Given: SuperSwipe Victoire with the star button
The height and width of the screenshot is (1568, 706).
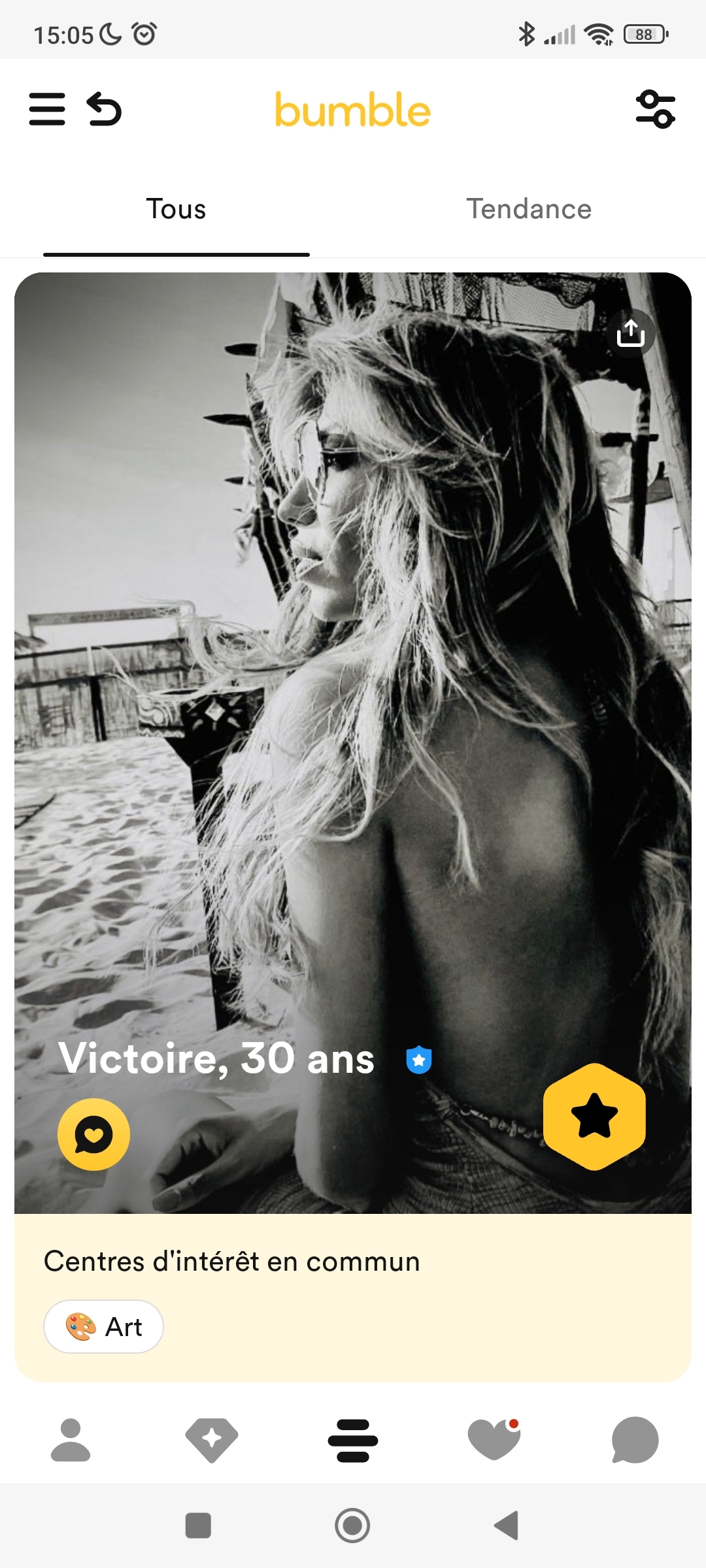Looking at the screenshot, I should click(594, 1116).
